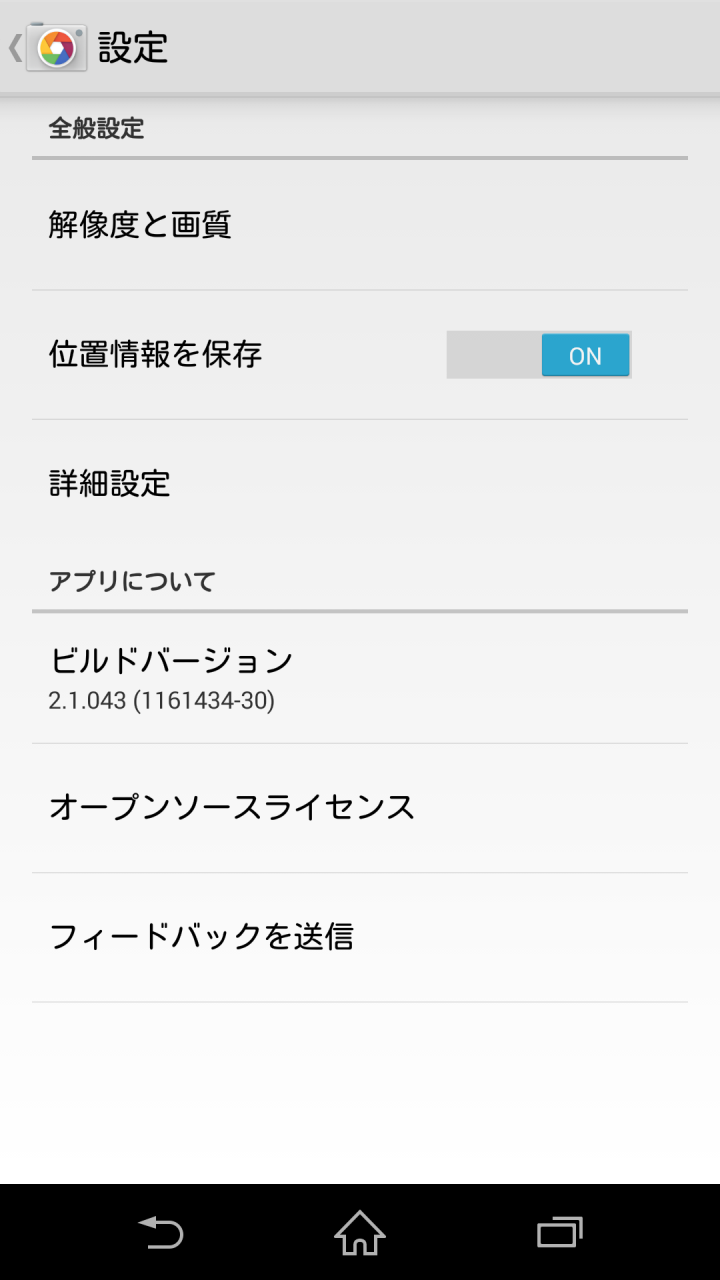
Task: Open the recent apps view
Action: [x=560, y=1232]
